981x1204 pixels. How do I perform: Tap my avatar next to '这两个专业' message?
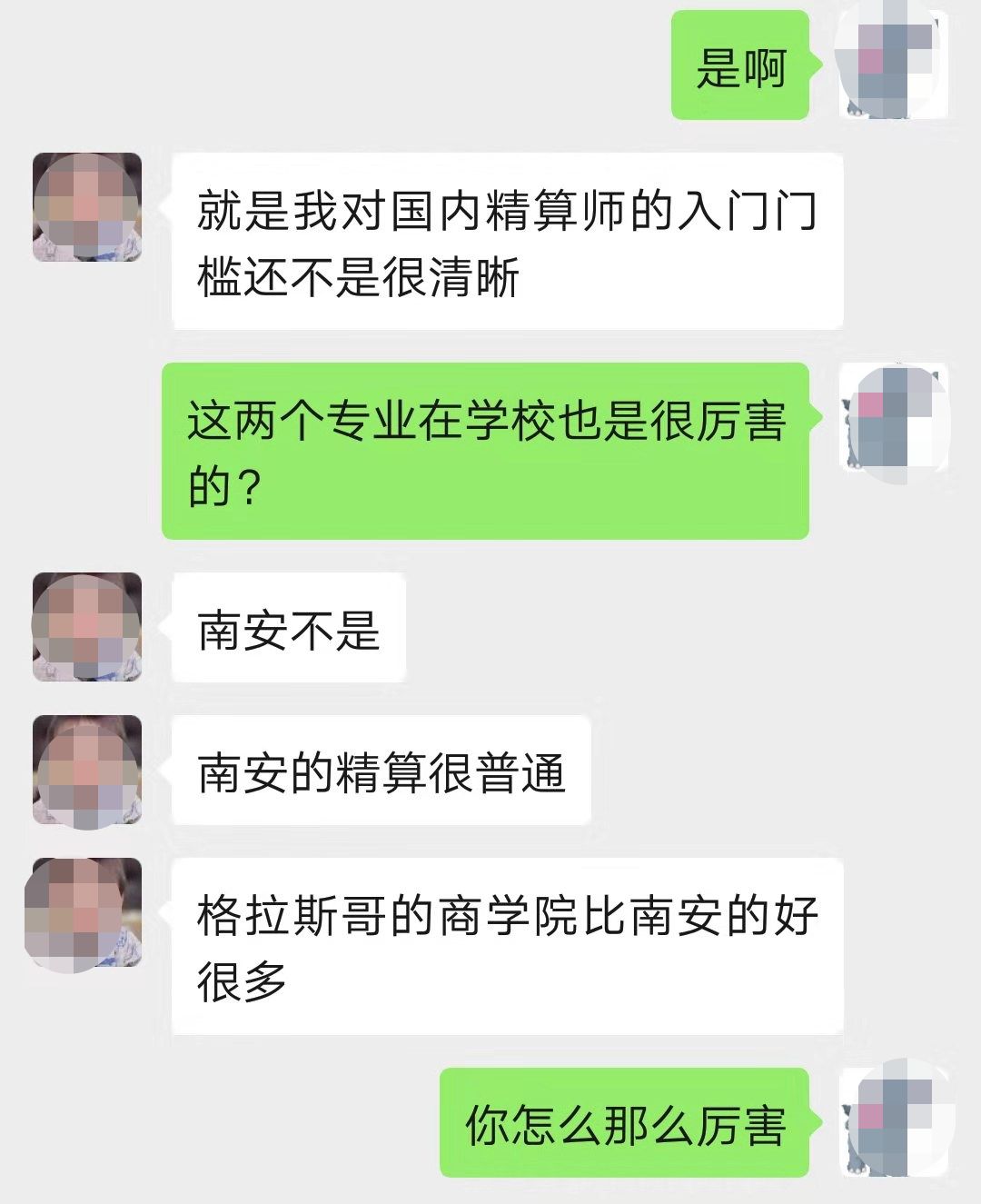[894, 418]
